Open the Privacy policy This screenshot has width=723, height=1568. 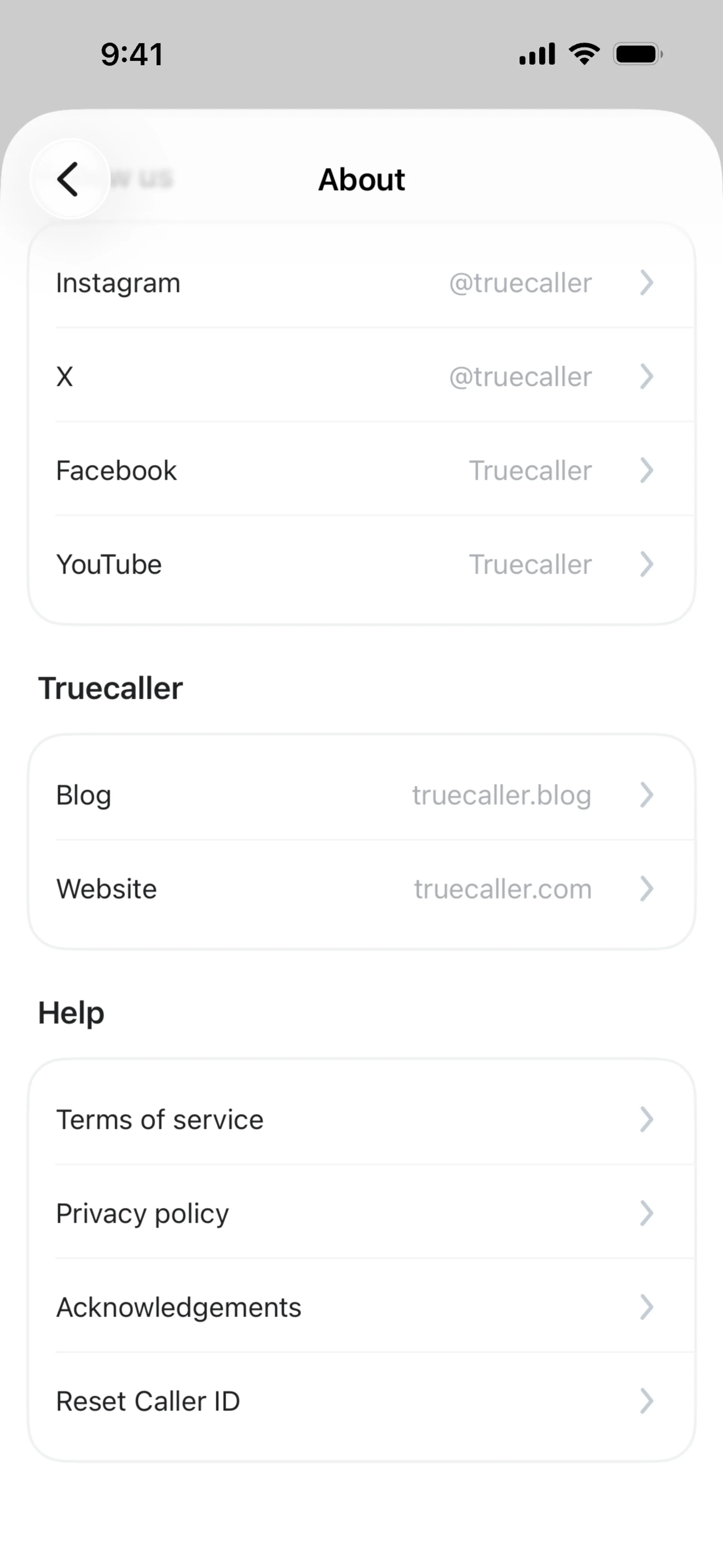coord(361,1213)
